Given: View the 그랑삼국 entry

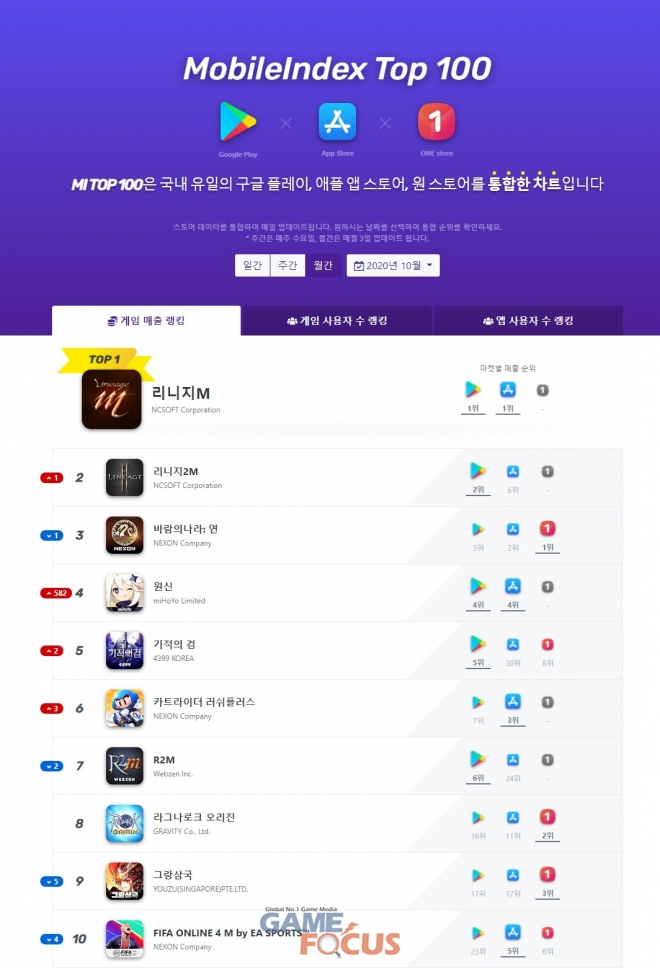Looking at the screenshot, I should pos(173,875).
